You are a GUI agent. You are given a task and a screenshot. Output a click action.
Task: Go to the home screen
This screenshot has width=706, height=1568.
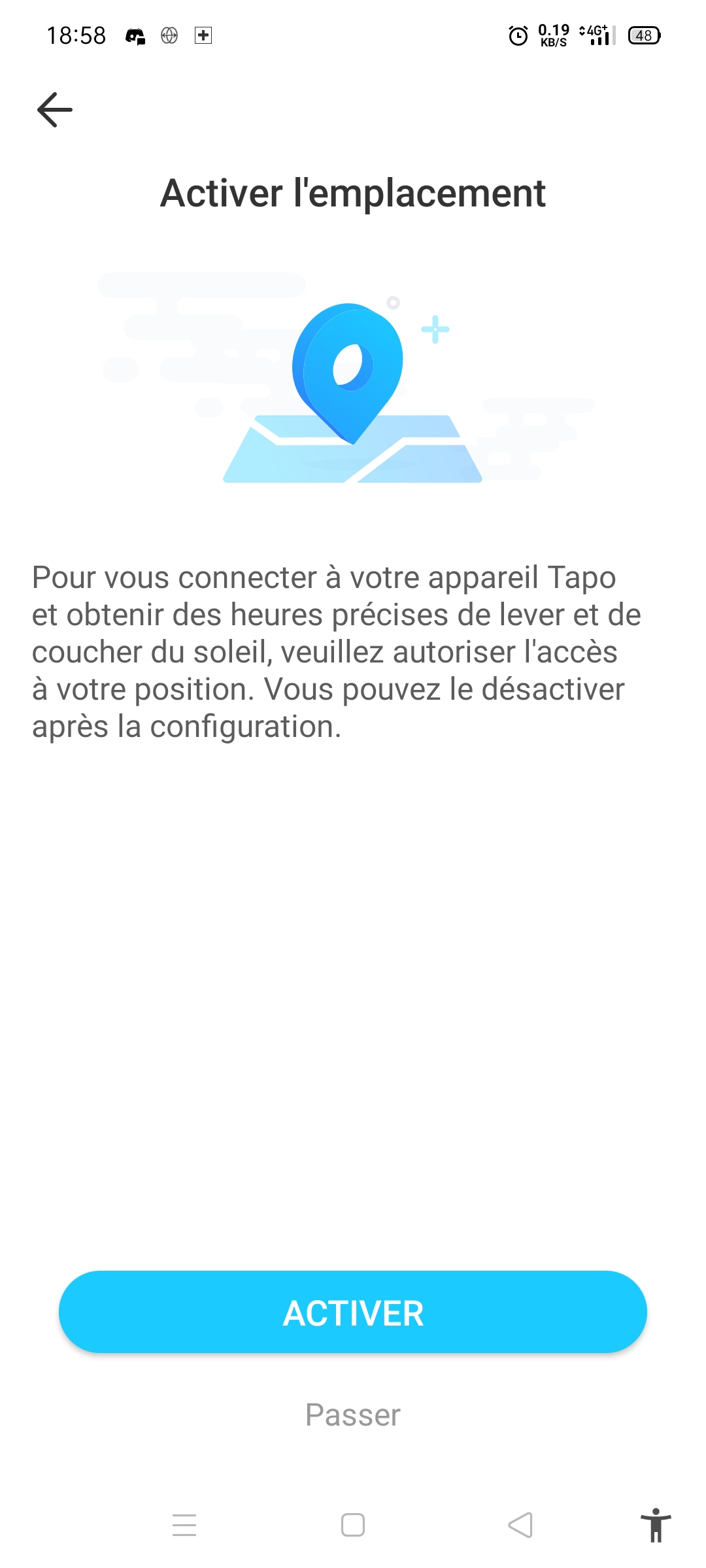(x=353, y=1525)
